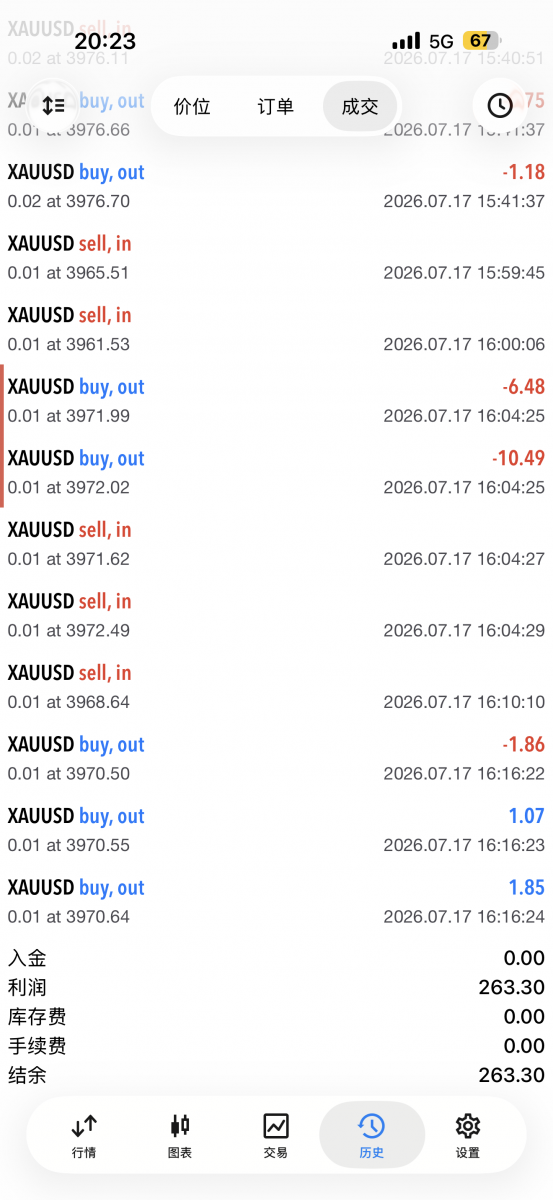Viewport: 553px width, 1200px height.
Task: Select the 成交 tab
Action: click(360, 106)
